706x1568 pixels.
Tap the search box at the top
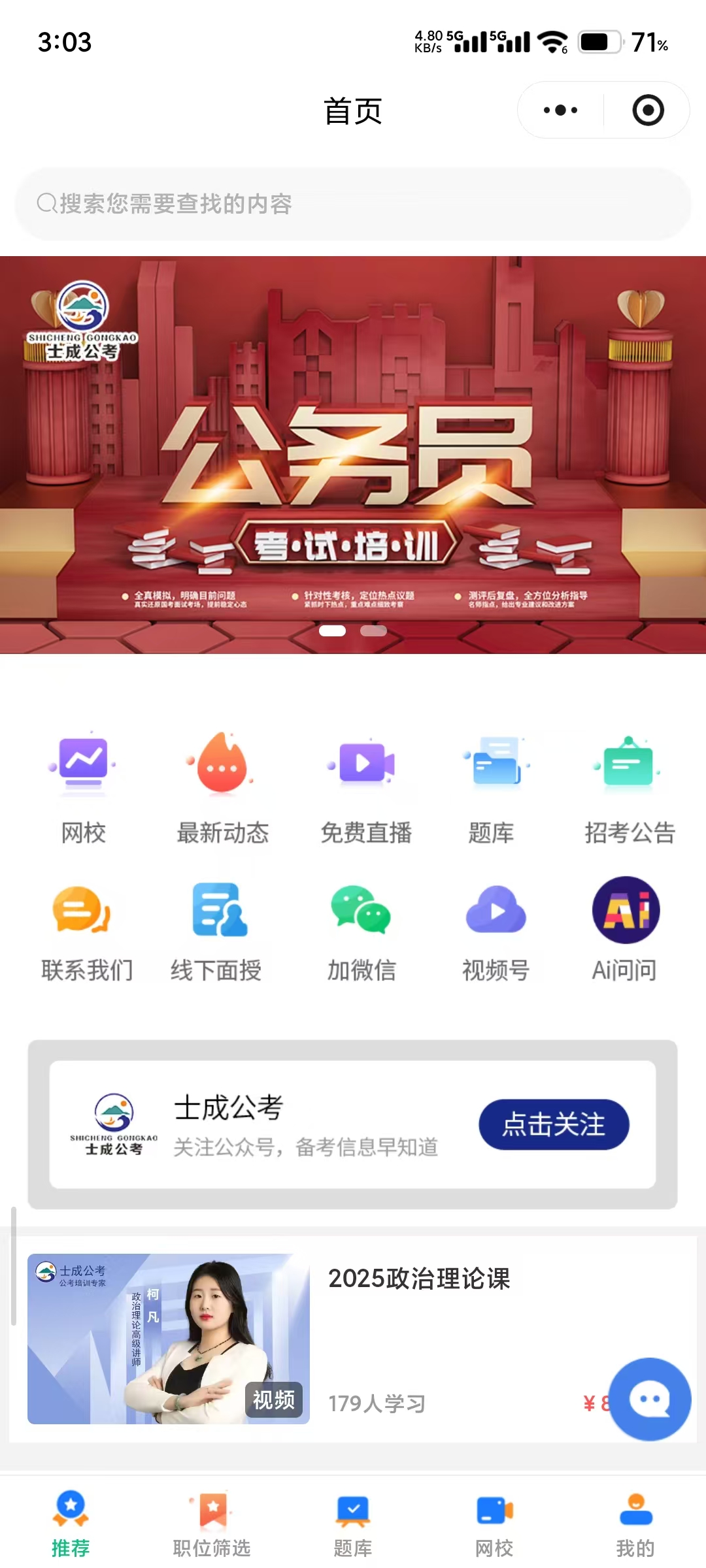[x=353, y=204]
